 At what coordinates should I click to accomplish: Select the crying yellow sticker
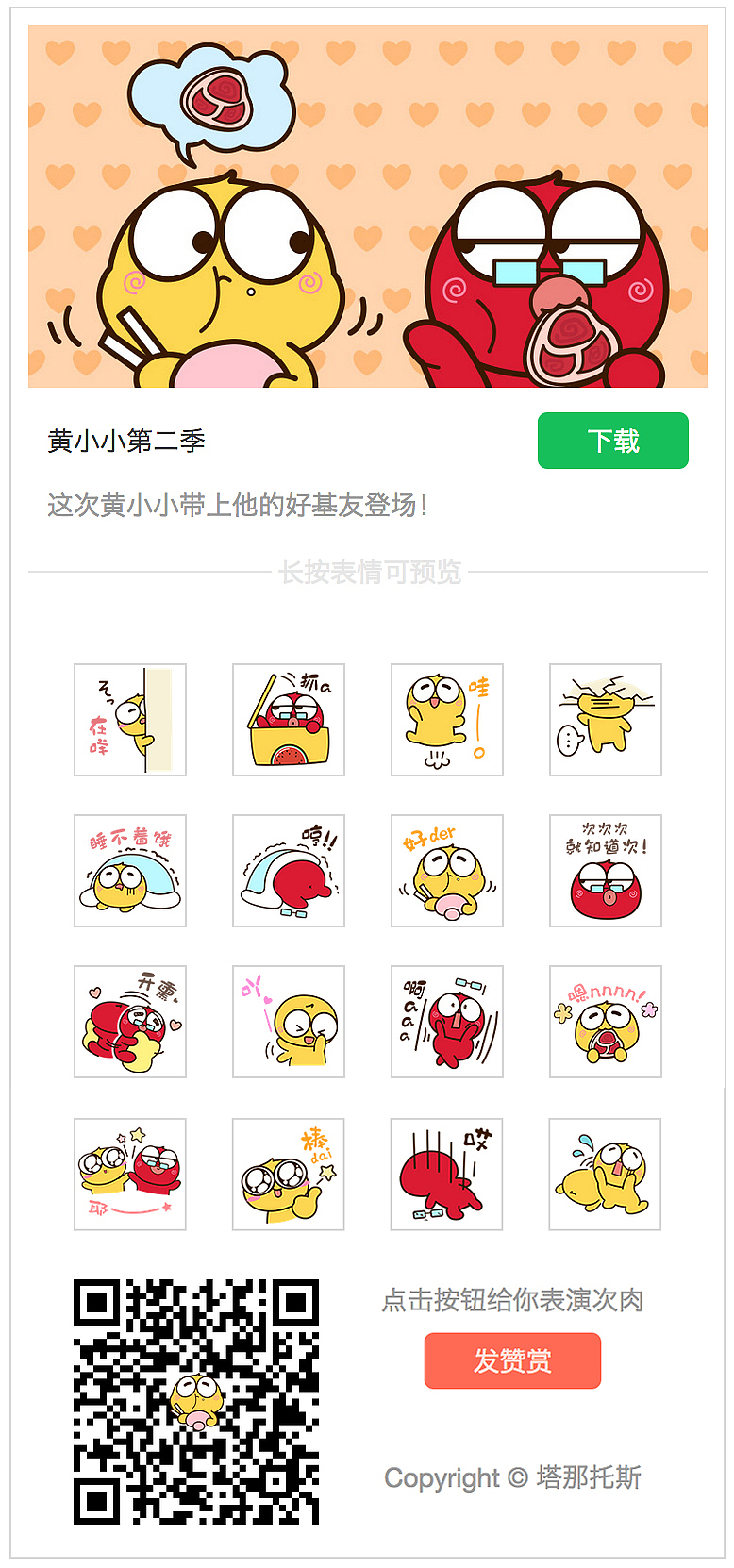605,1175
